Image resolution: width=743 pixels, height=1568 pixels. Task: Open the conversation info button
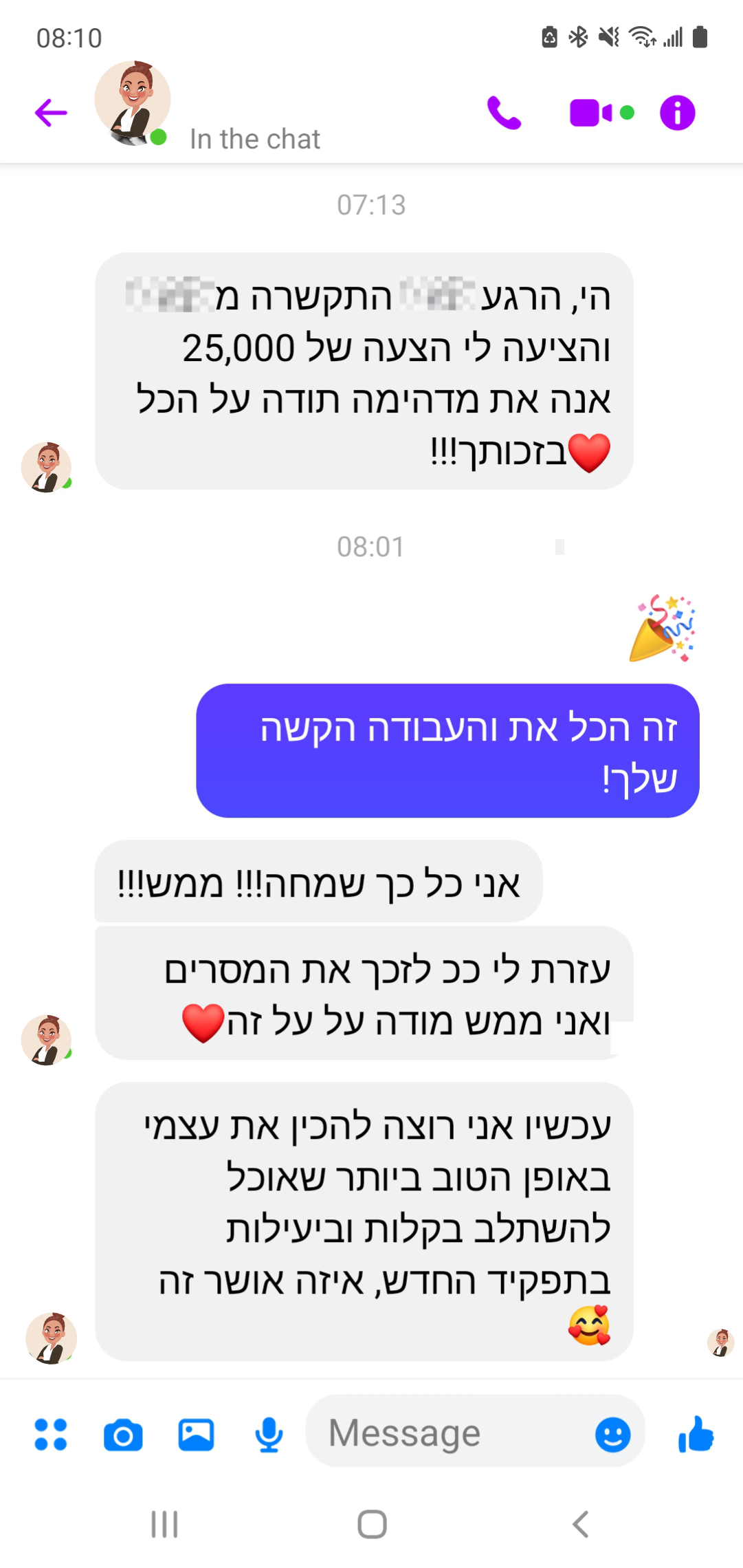[678, 113]
